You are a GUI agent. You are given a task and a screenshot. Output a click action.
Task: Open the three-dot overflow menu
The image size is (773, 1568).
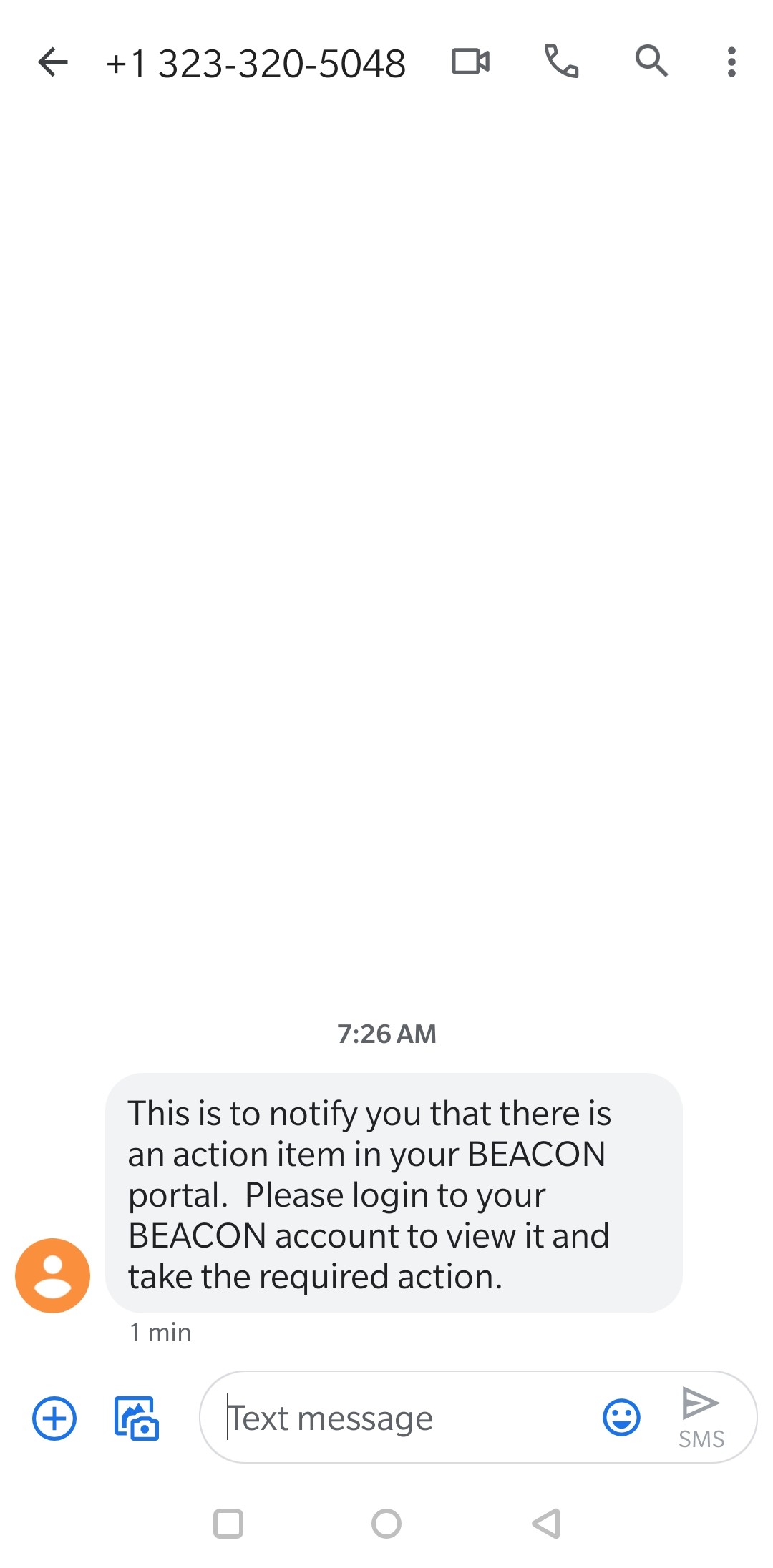click(731, 62)
